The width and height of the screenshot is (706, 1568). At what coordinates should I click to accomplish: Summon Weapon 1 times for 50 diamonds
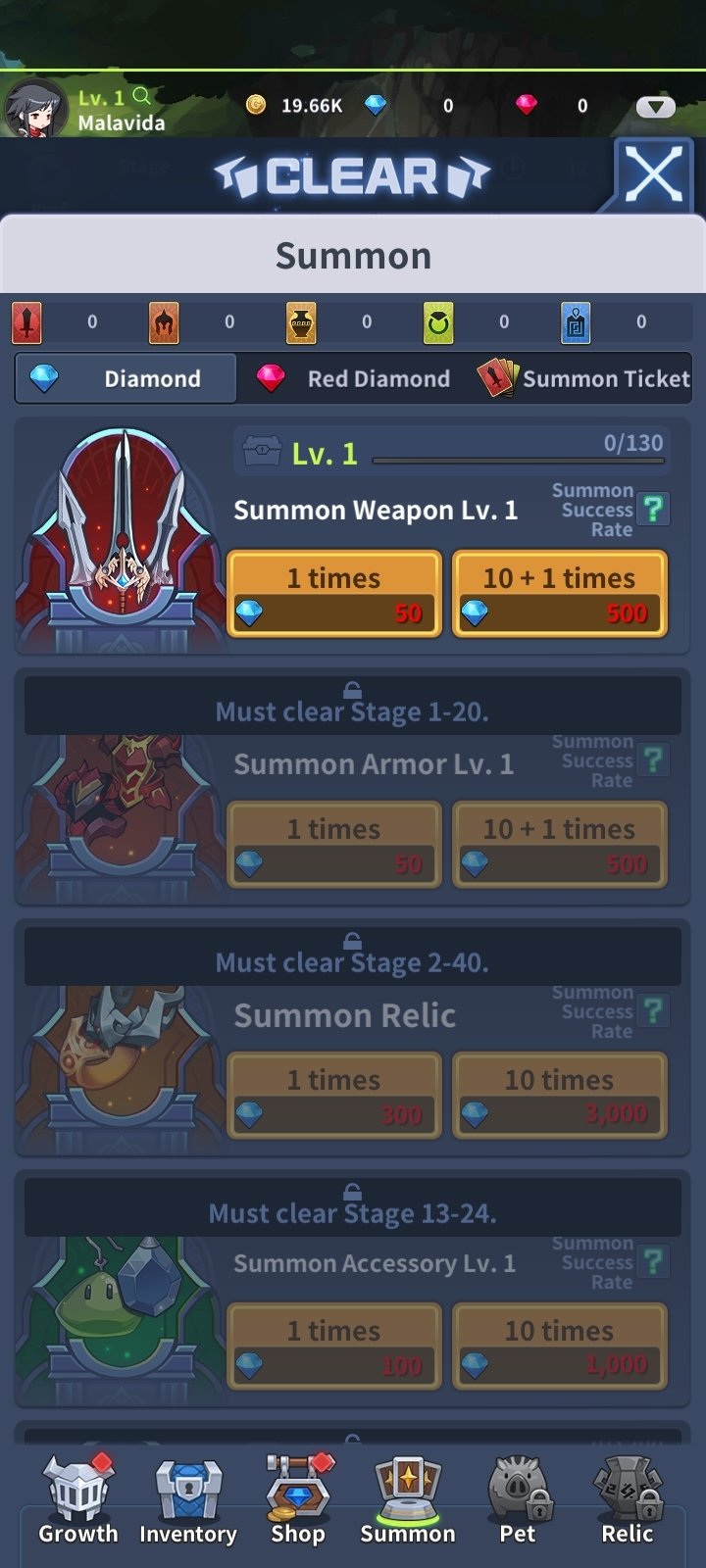coord(334,594)
